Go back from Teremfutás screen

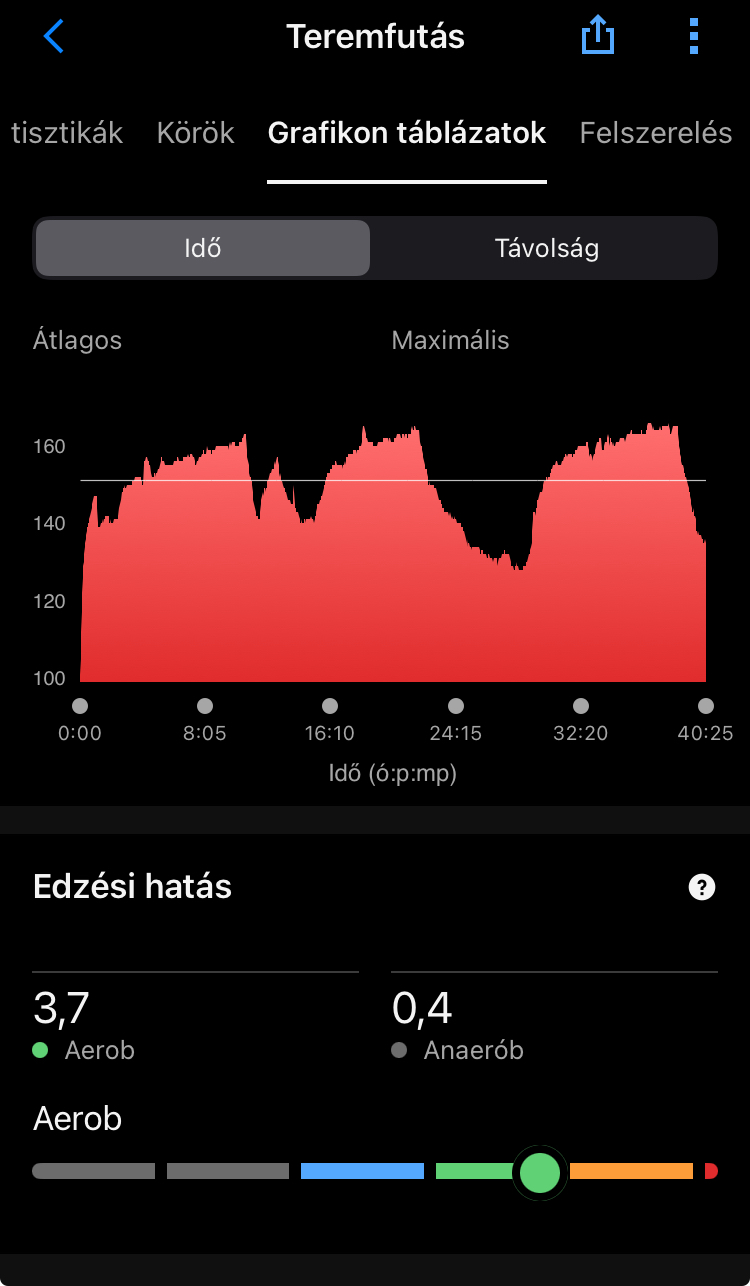(54, 37)
